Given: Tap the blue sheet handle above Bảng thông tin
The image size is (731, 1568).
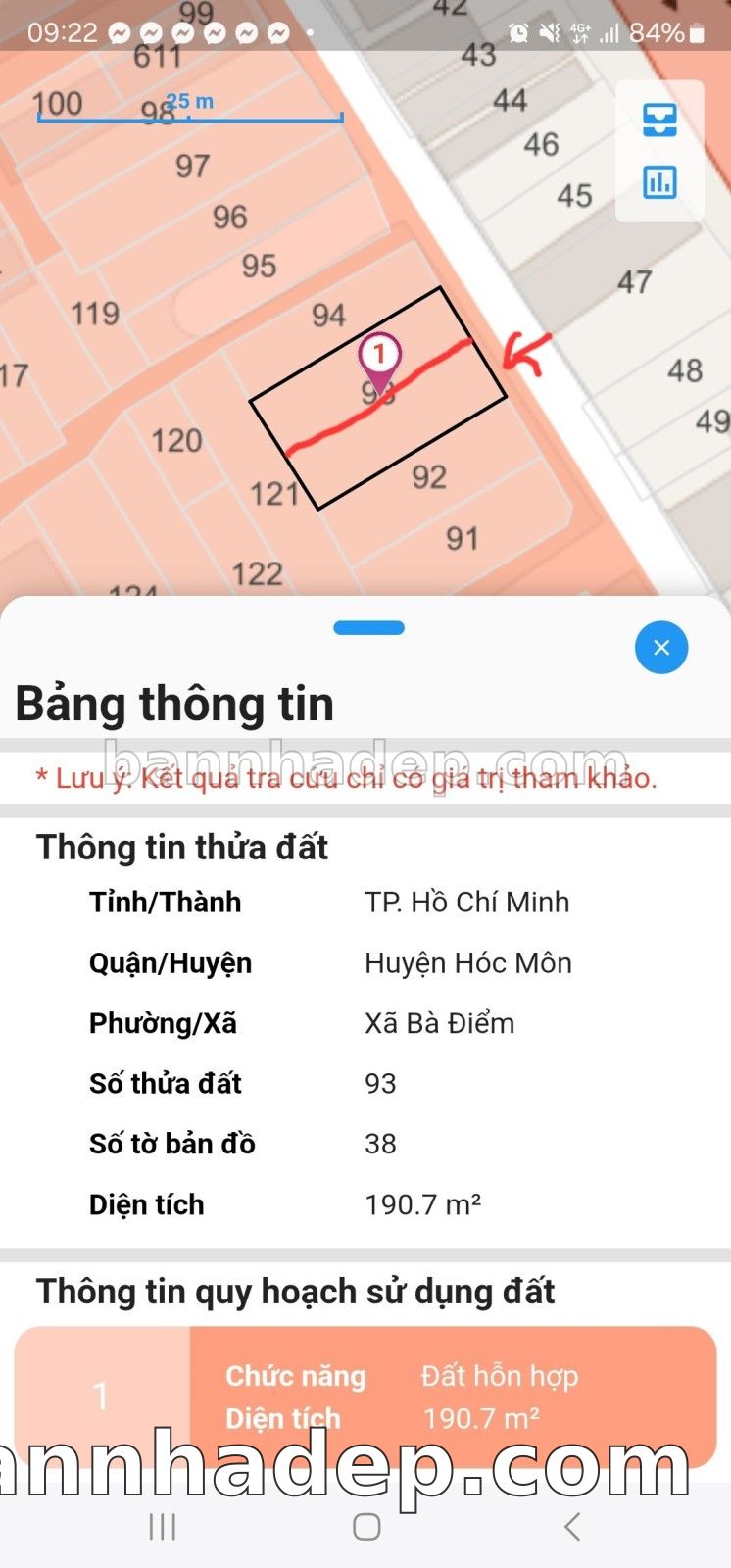Looking at the screenshot, I should click(x=368, y=628).
